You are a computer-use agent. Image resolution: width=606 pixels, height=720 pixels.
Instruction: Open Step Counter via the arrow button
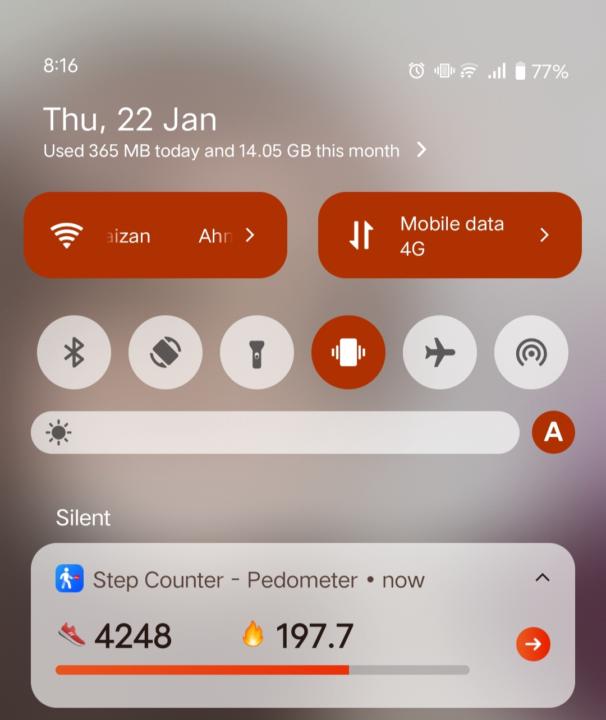pos(533,645)
